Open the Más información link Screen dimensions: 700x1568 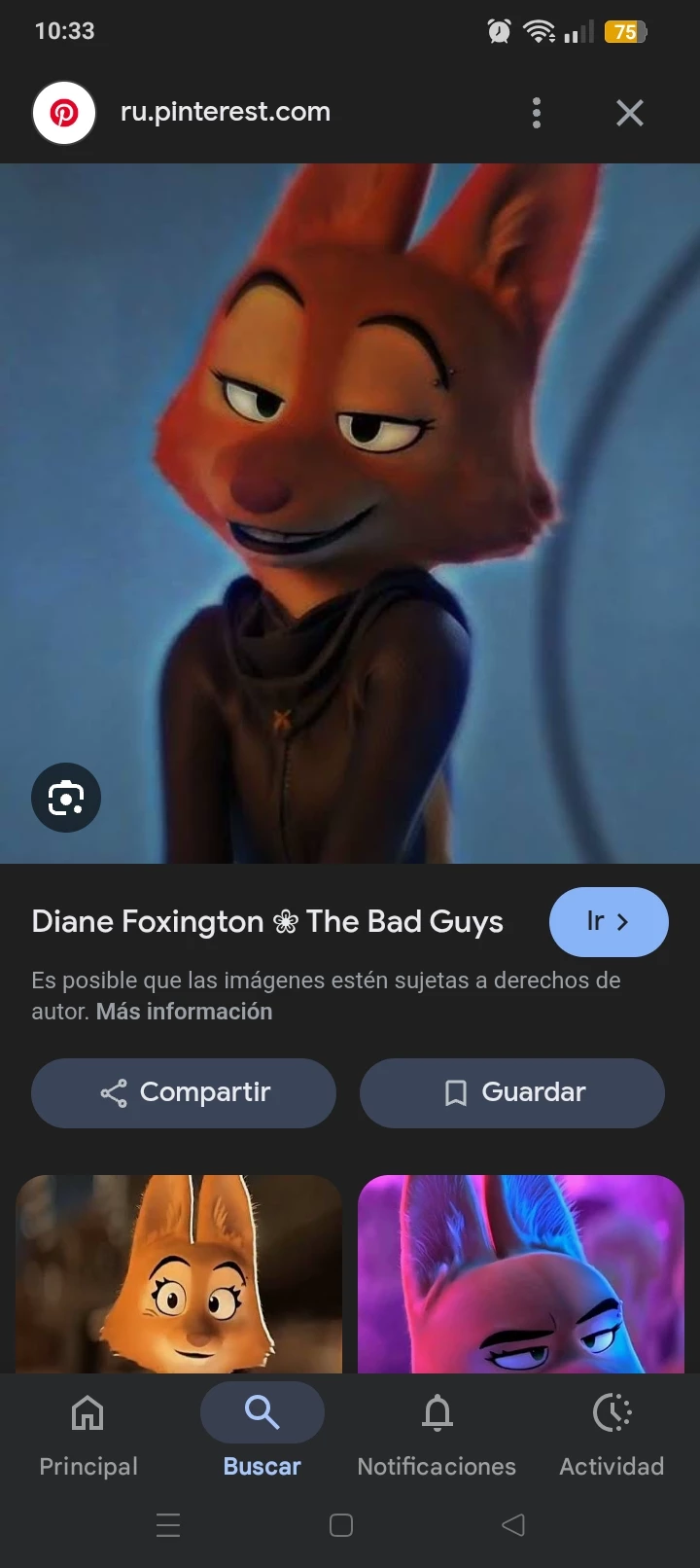click(x=184, y=1012)
